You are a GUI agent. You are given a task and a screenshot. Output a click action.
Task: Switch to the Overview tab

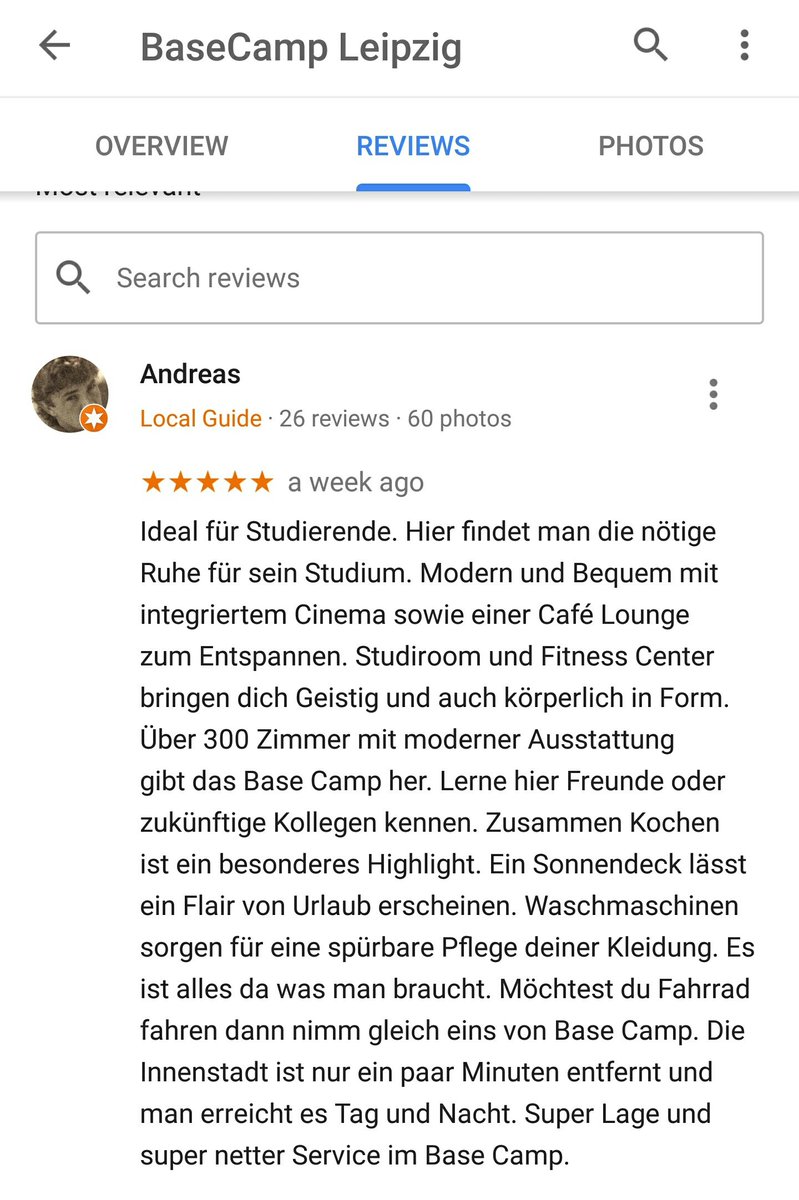tap(161, 146)
